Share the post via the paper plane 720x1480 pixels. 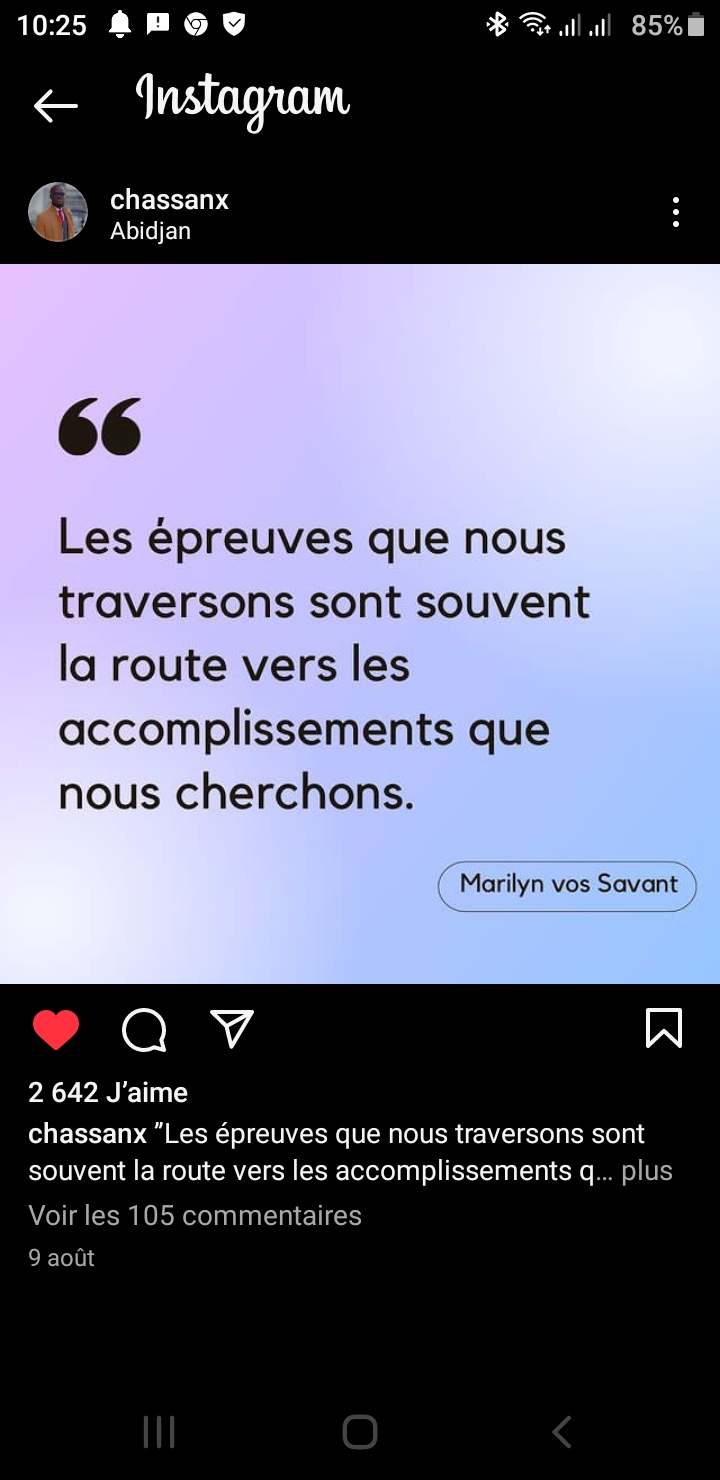(x=232, y=1028)
